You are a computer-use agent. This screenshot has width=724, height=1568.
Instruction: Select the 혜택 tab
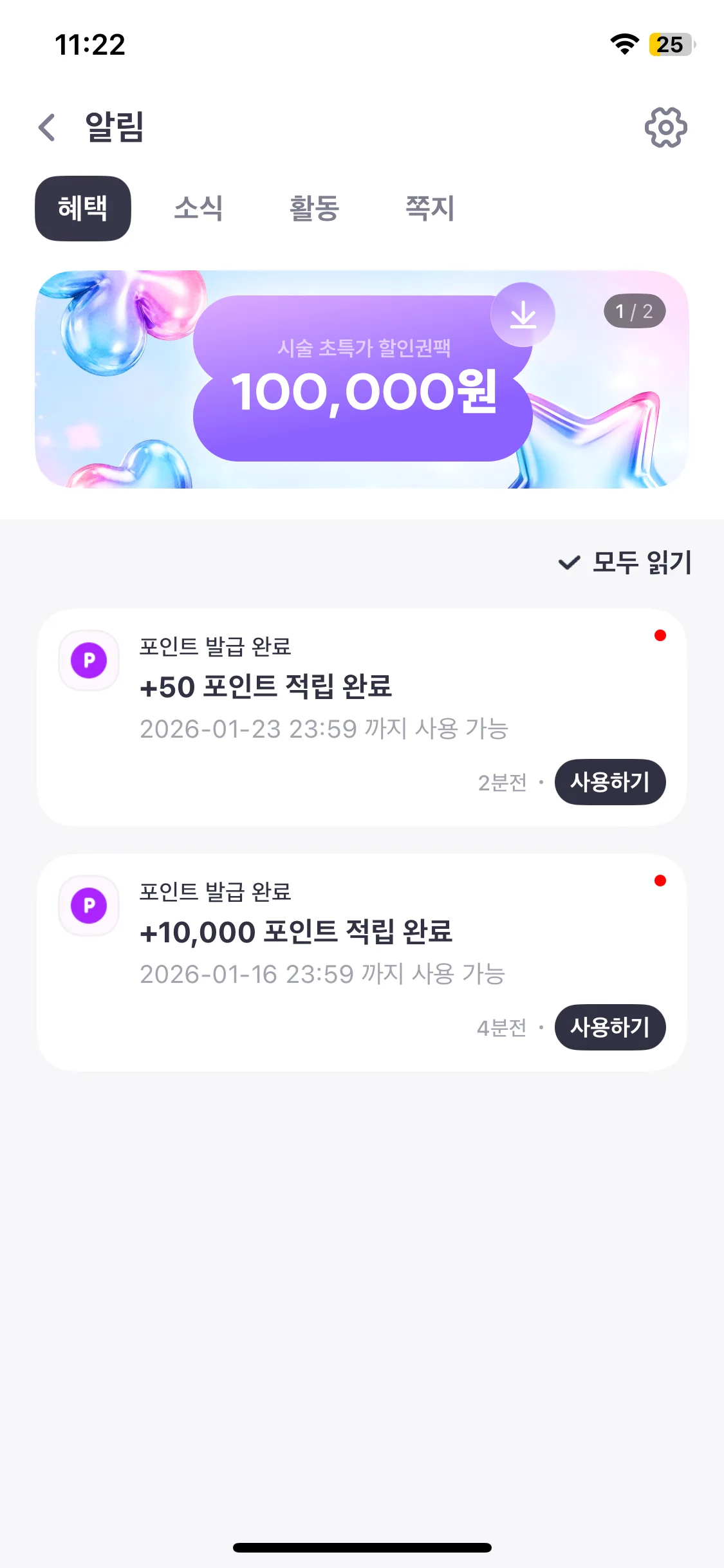(x=83, y=209)
